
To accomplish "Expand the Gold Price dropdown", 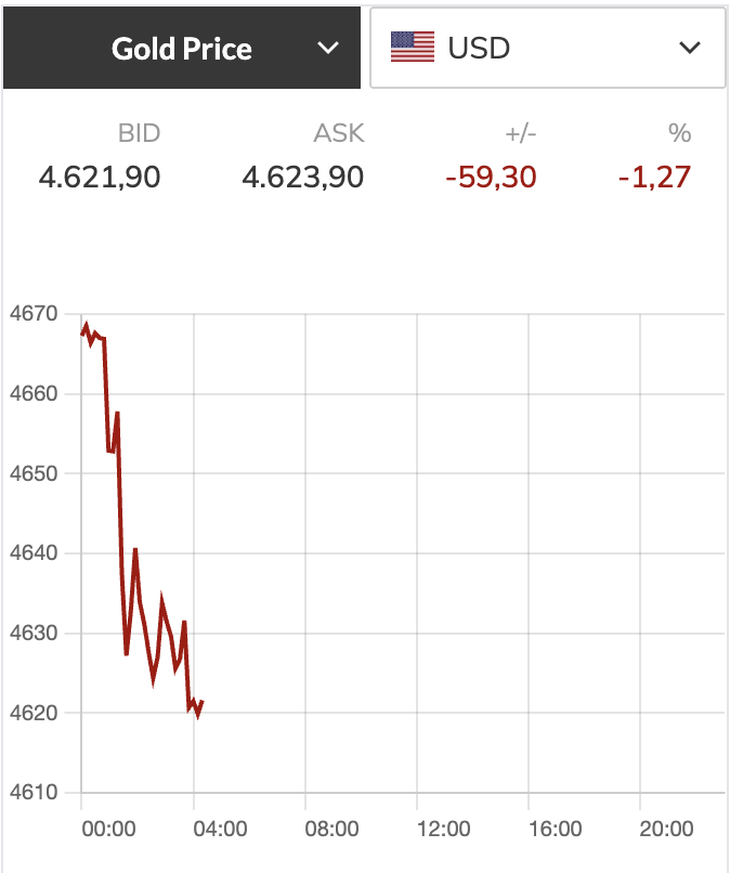I will click(x=182, y=48).
